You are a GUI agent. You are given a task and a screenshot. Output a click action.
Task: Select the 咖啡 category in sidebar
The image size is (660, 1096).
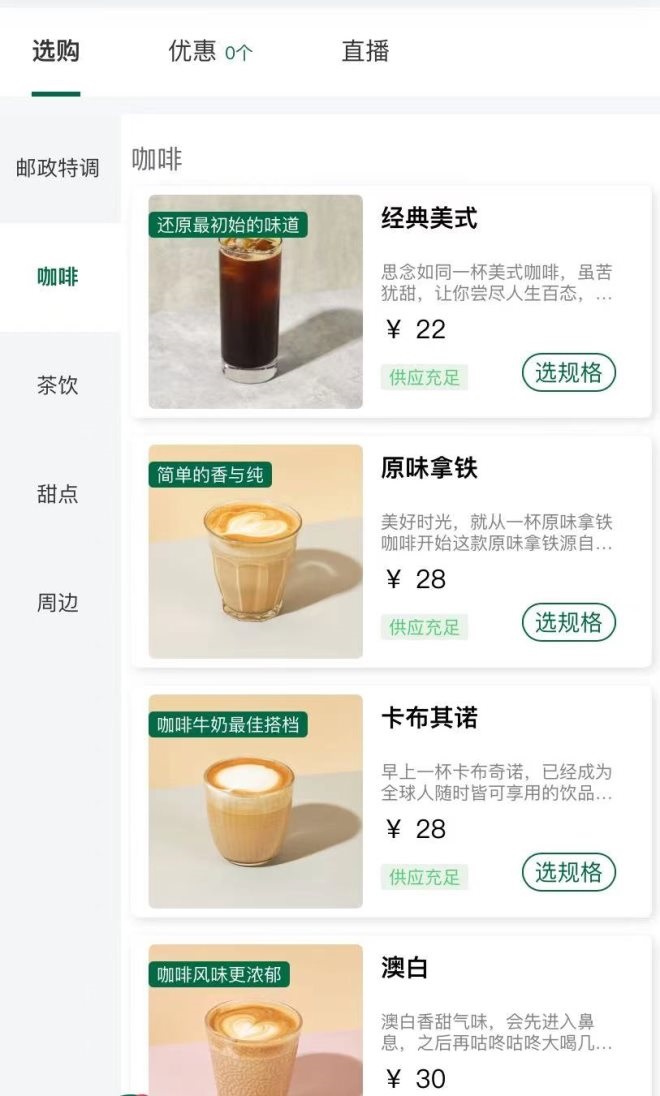click(58, 277)
